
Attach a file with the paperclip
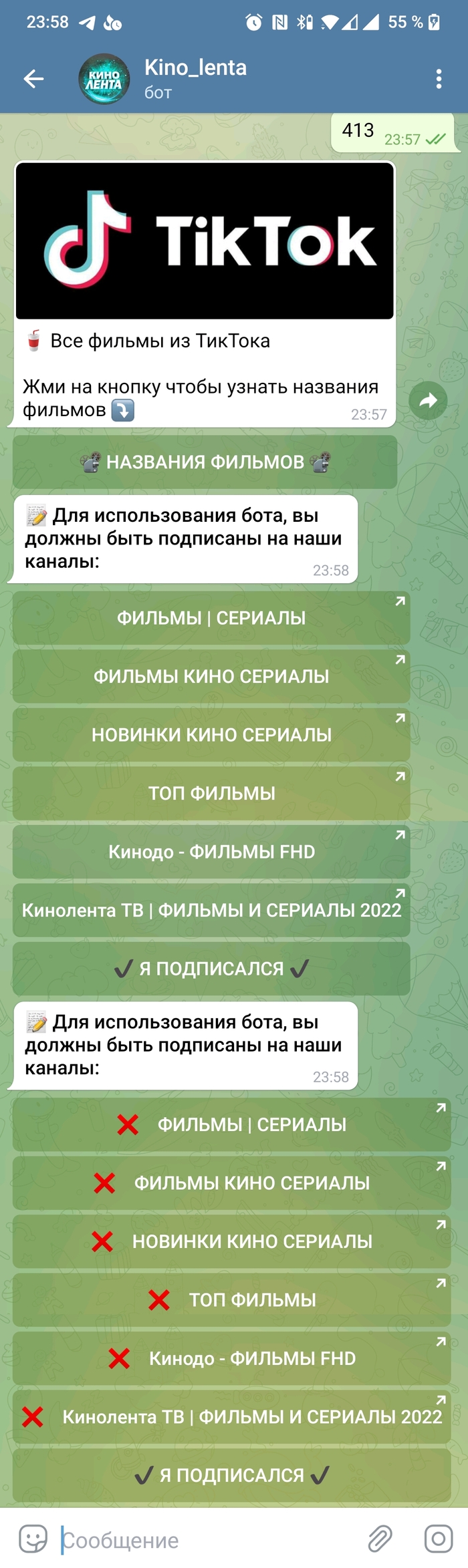click(x=380, y=1539)
